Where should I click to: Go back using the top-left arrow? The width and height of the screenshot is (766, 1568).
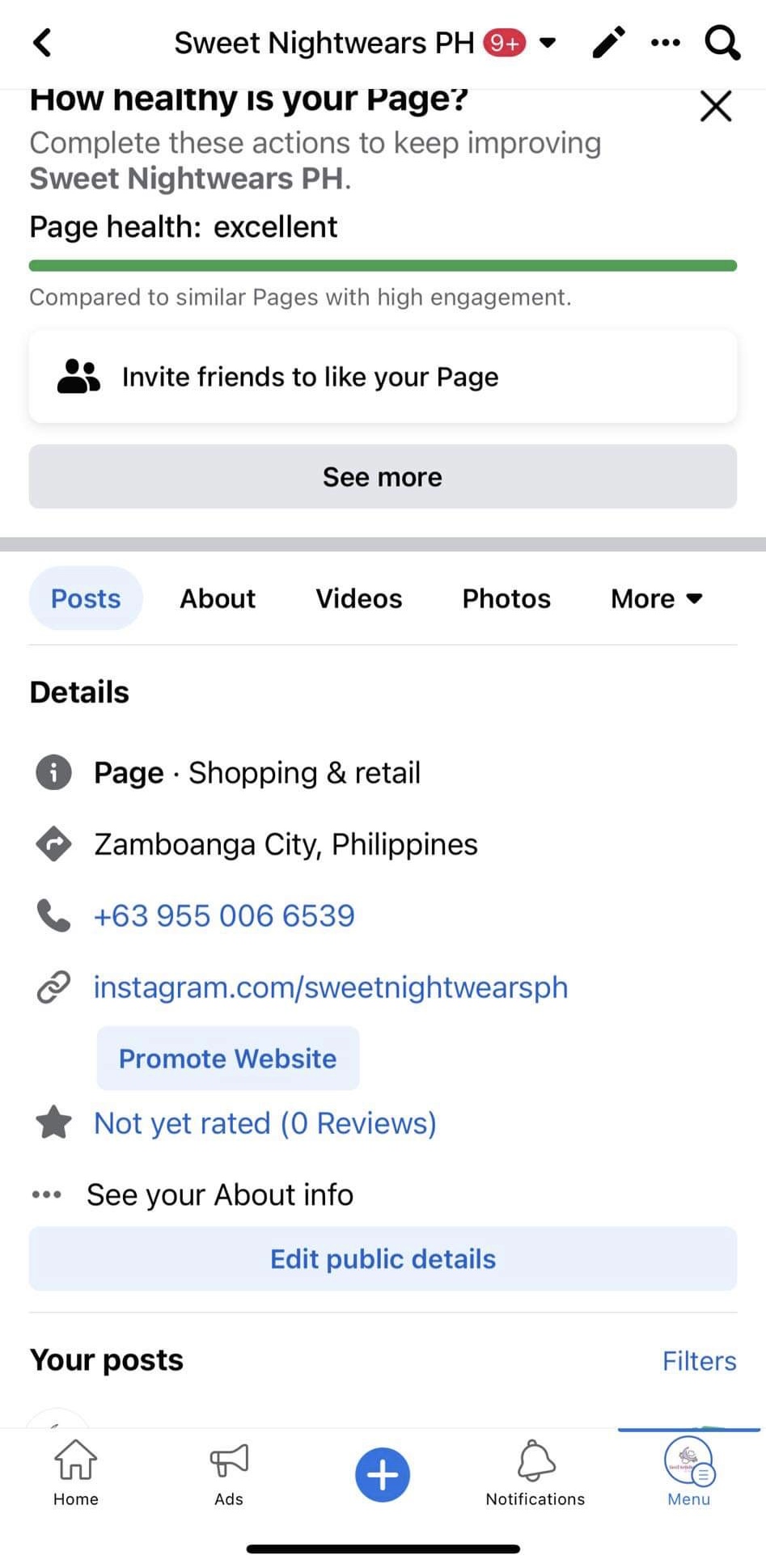pyautogui.click(x=42, y=43)
